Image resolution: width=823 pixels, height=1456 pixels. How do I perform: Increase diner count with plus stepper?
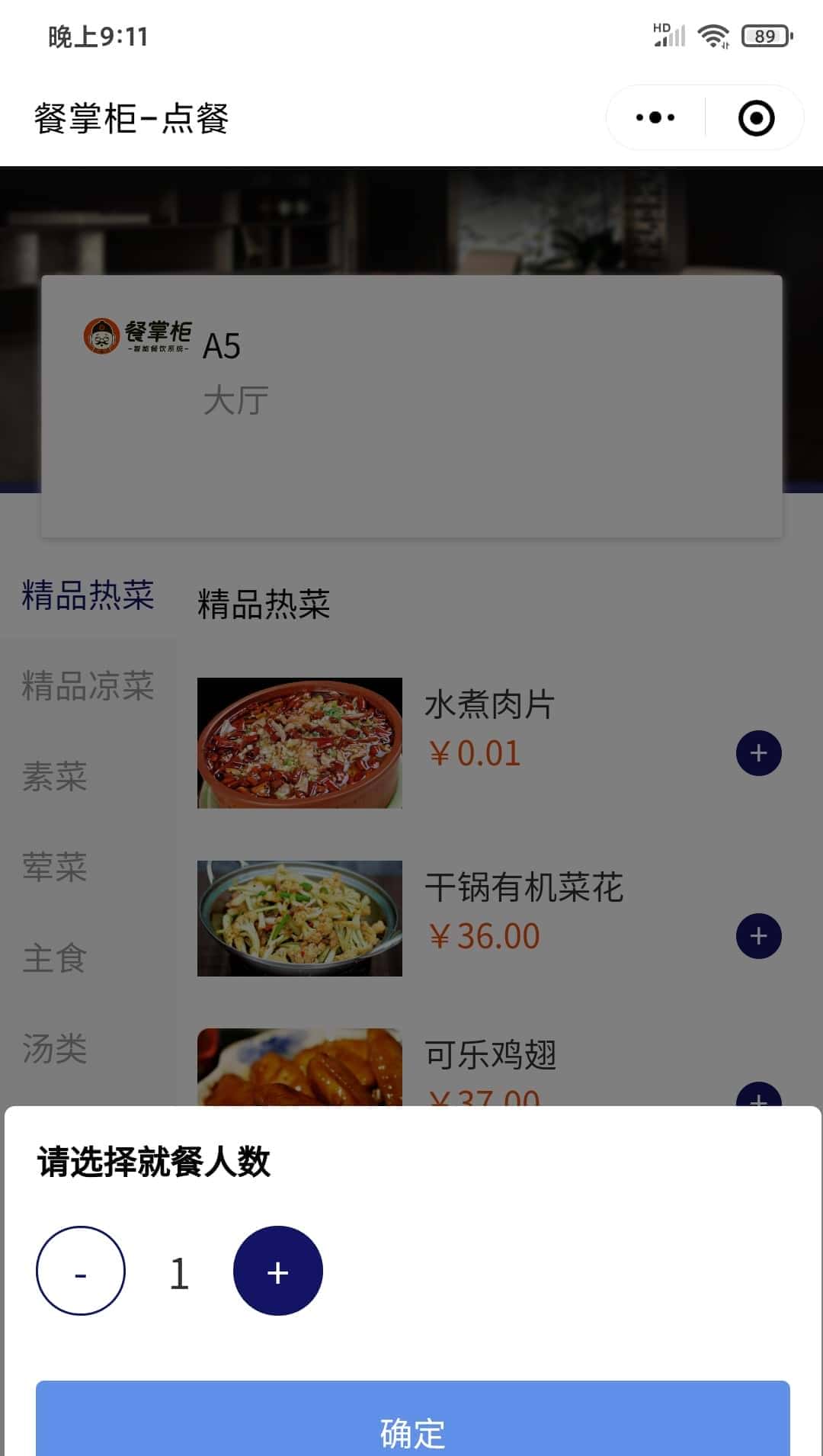(277, 1270)
